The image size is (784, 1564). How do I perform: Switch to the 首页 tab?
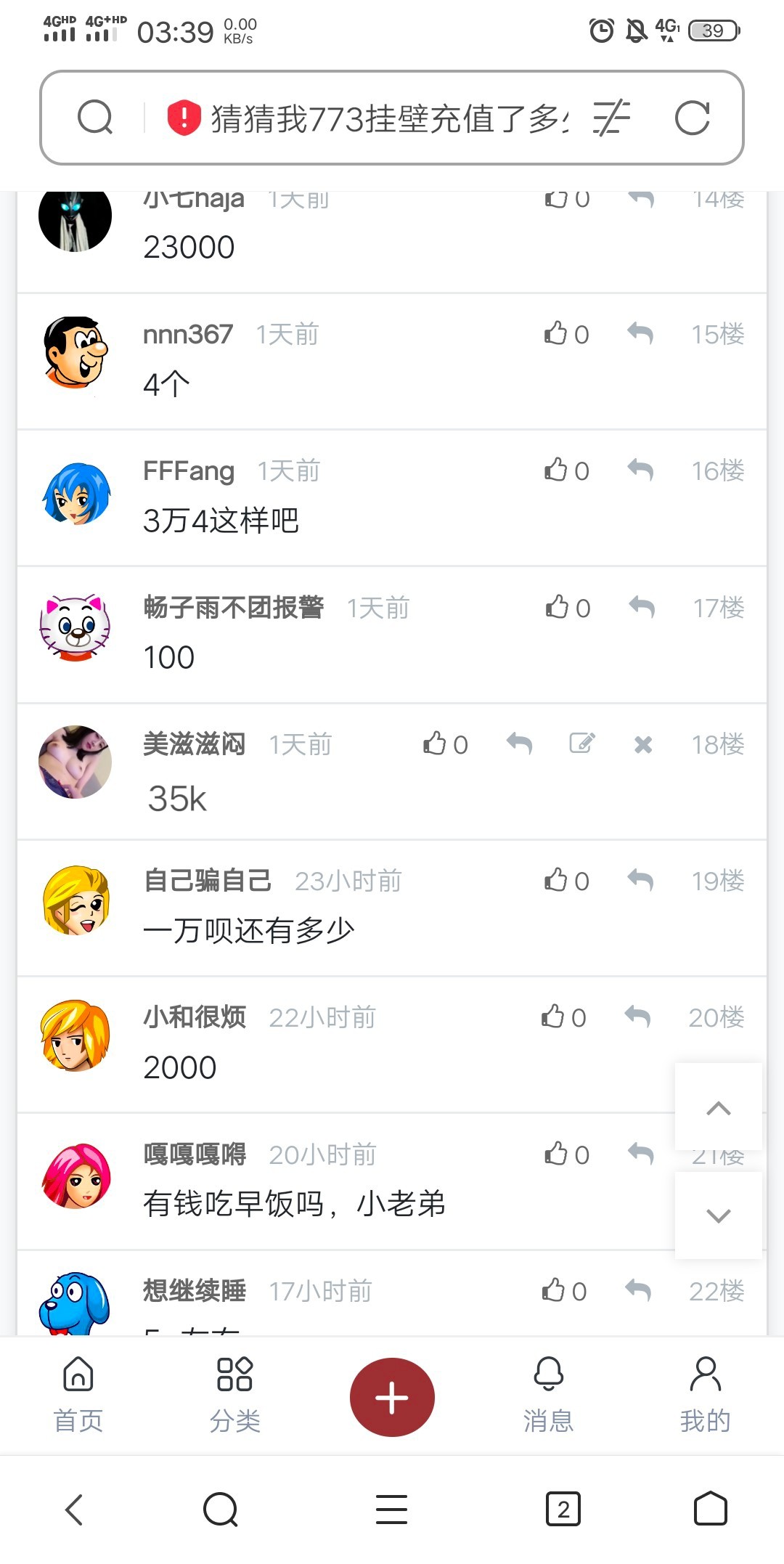click(x=78, y=1395)
